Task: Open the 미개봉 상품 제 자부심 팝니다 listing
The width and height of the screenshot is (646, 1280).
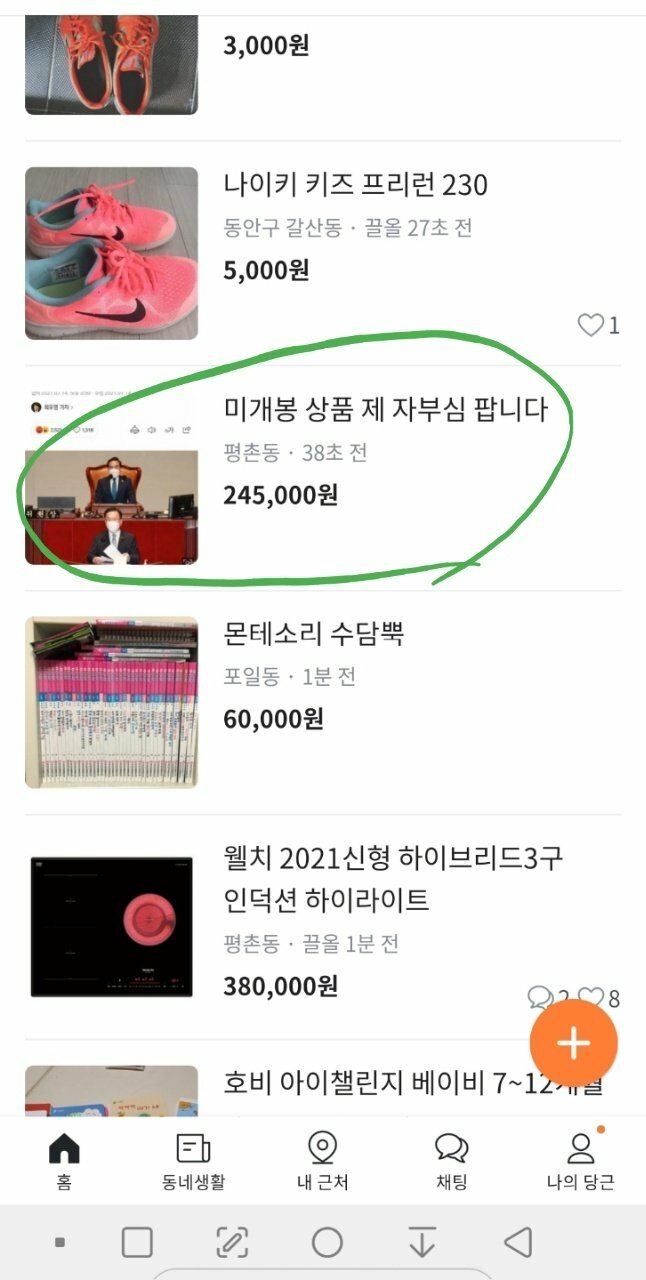Action: pos(386,409)
